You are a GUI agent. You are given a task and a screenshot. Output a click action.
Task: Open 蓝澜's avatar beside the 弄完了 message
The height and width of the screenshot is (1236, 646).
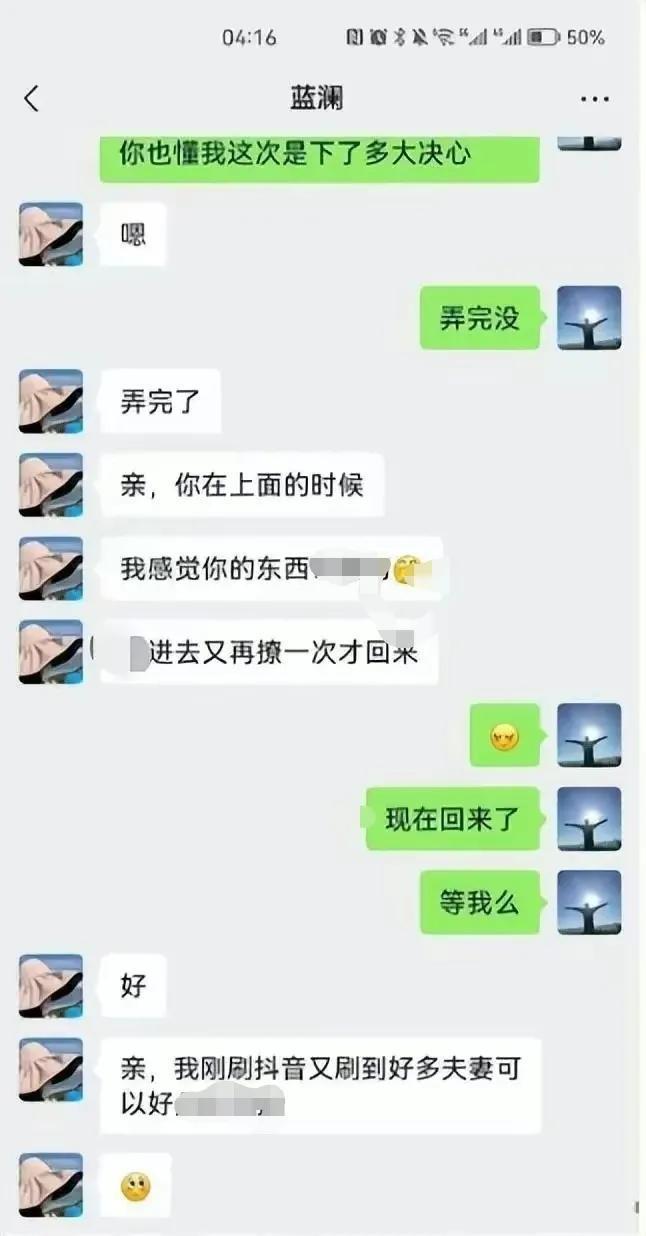(x=51, y=401)
